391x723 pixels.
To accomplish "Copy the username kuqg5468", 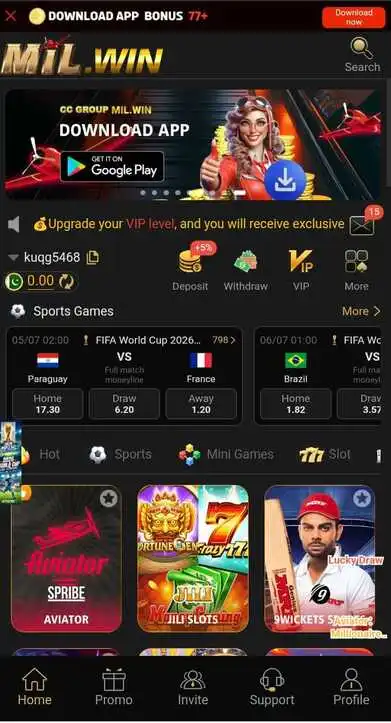I will (93, 257).
